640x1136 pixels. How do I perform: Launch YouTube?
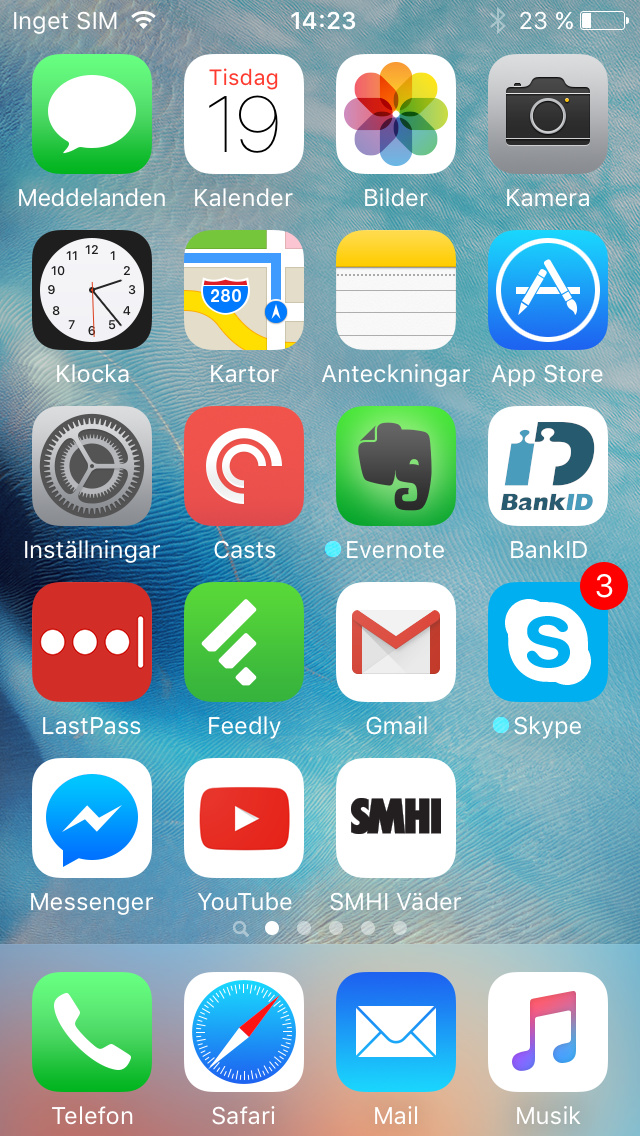click(x=244, y=818)
